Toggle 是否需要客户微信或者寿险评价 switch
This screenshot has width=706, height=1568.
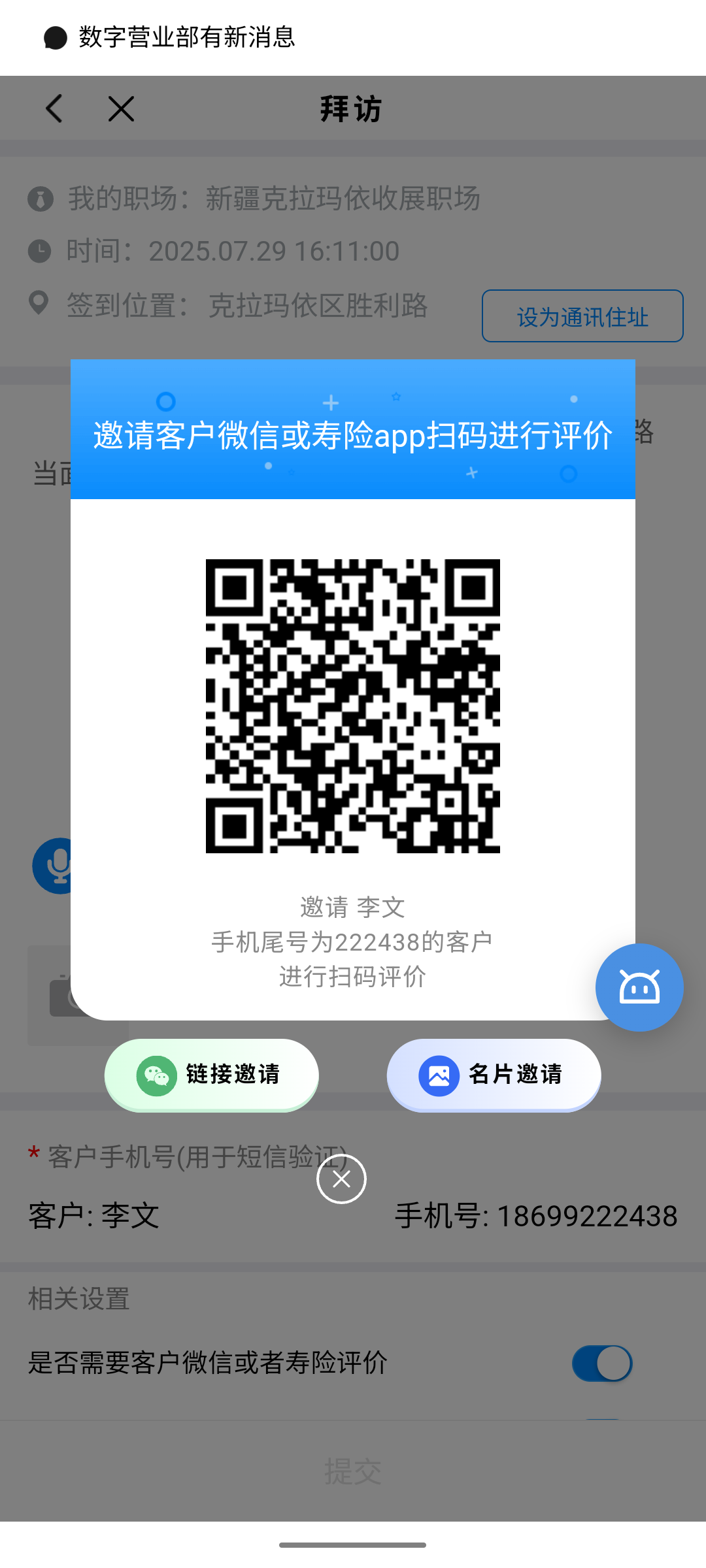click(x=602, y=1364)
